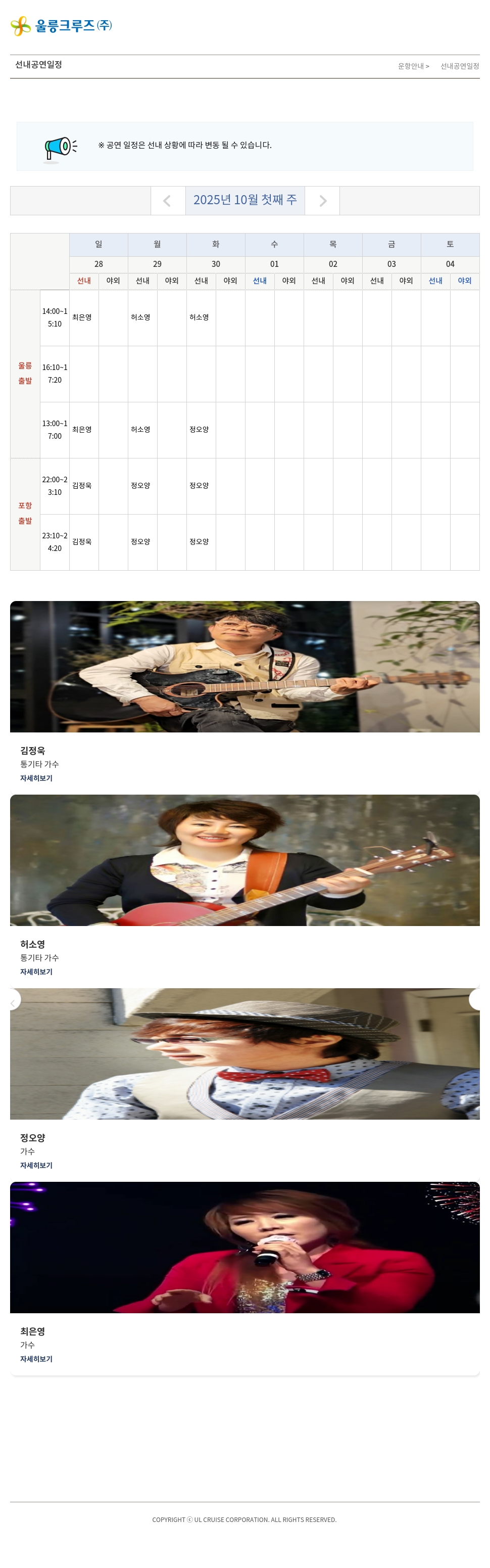Go to the next week schedule

click(322, 201)
